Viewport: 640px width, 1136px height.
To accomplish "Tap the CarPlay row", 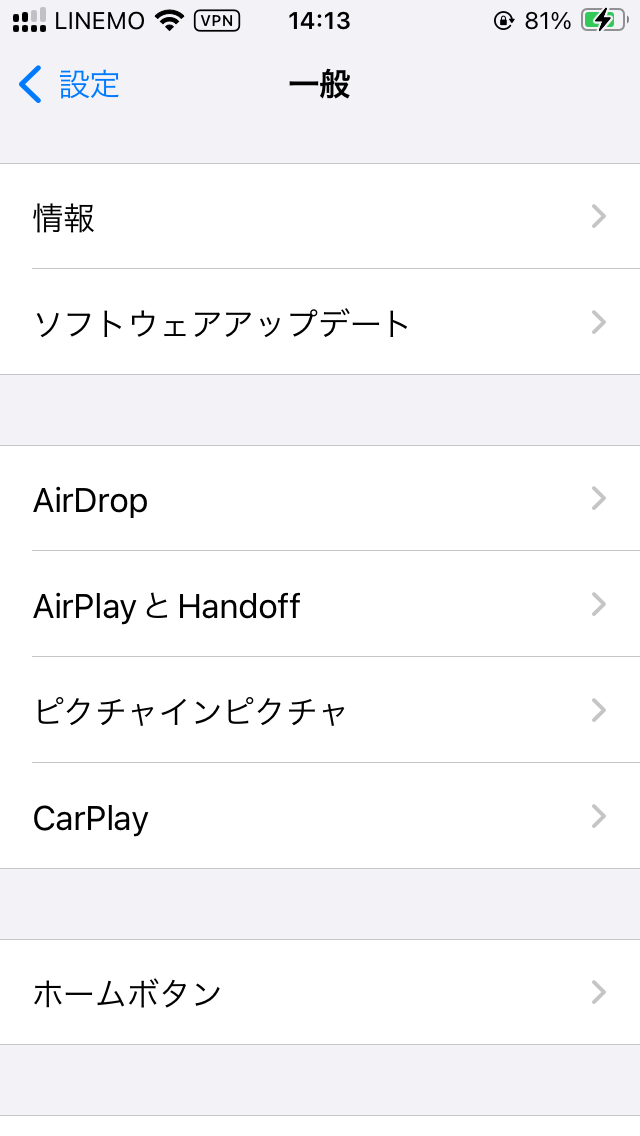I will [x=320, y=817].
